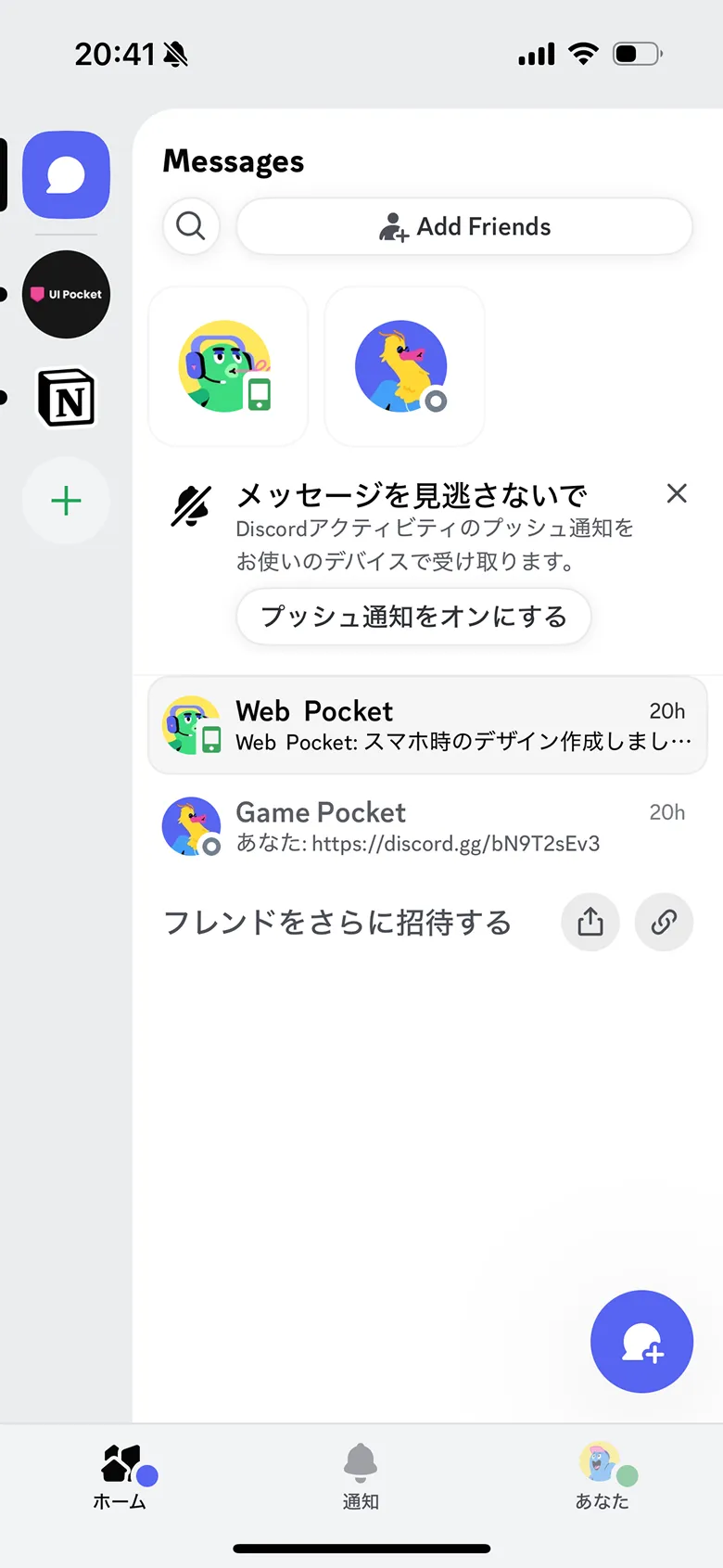Tap the add server plus icon

[66, 501]
